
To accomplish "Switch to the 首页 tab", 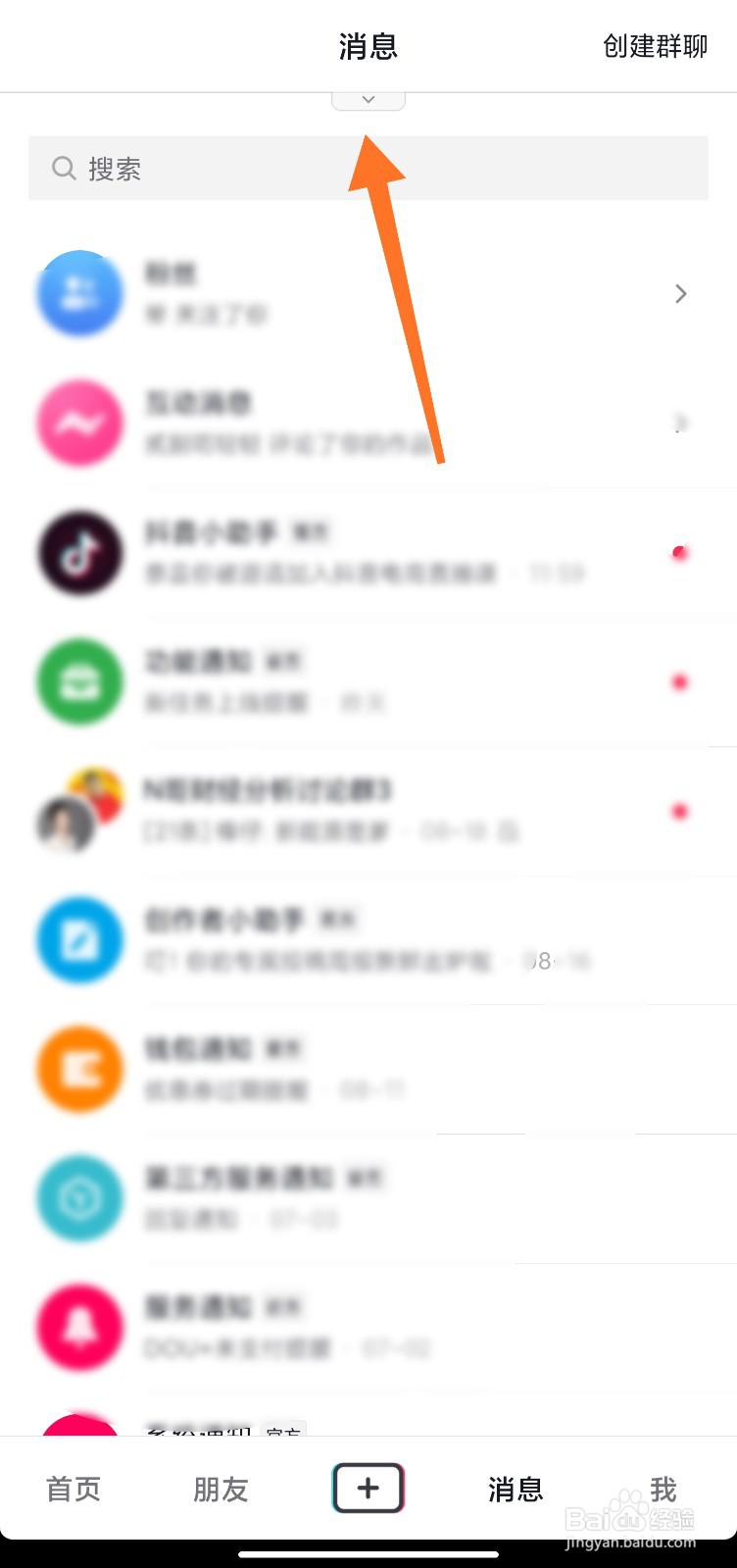I will [72, 1490].
